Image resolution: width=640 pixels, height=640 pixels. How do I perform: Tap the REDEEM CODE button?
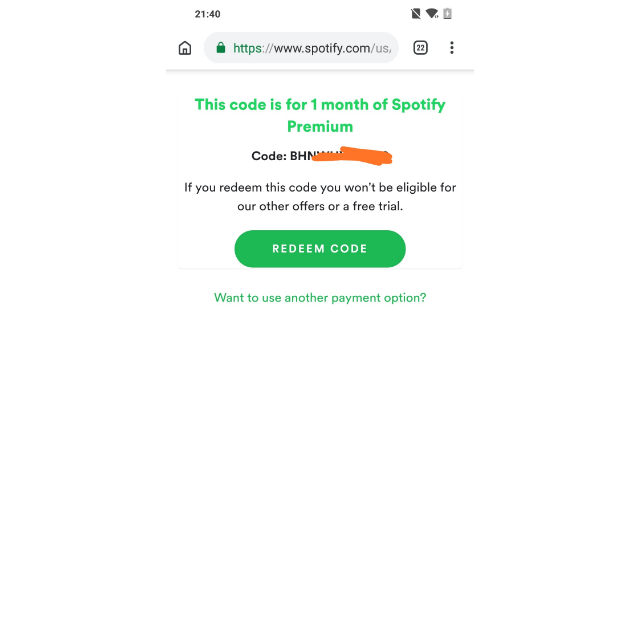point(320,249)
